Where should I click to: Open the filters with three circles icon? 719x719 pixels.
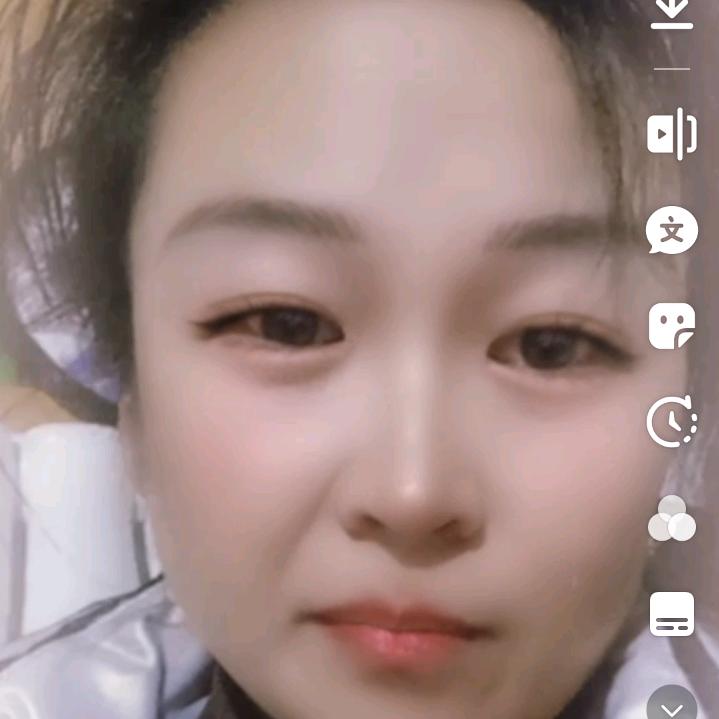(672, 518)
